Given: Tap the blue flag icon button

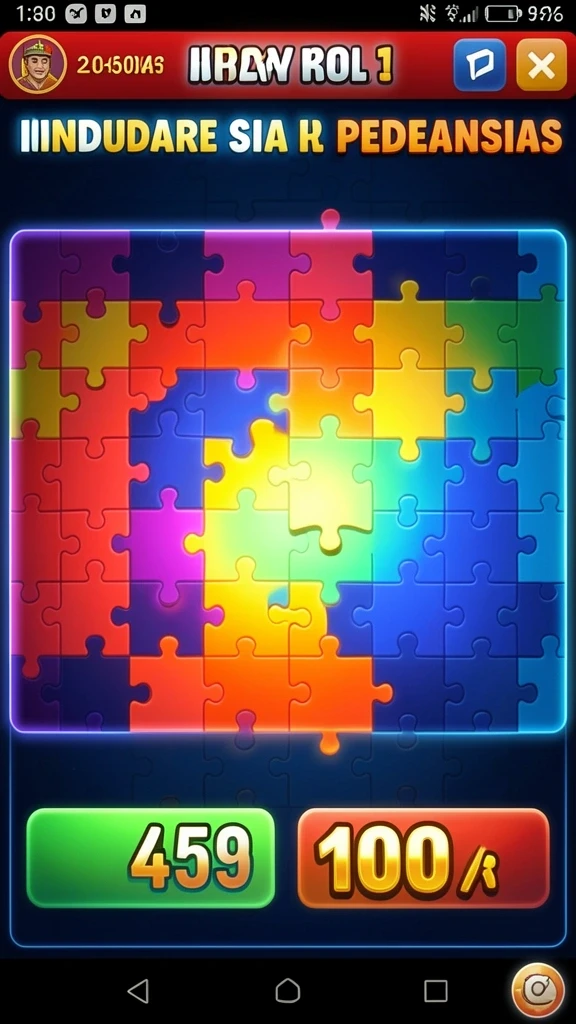Looking at the screenshot, I should pos(480,65).
